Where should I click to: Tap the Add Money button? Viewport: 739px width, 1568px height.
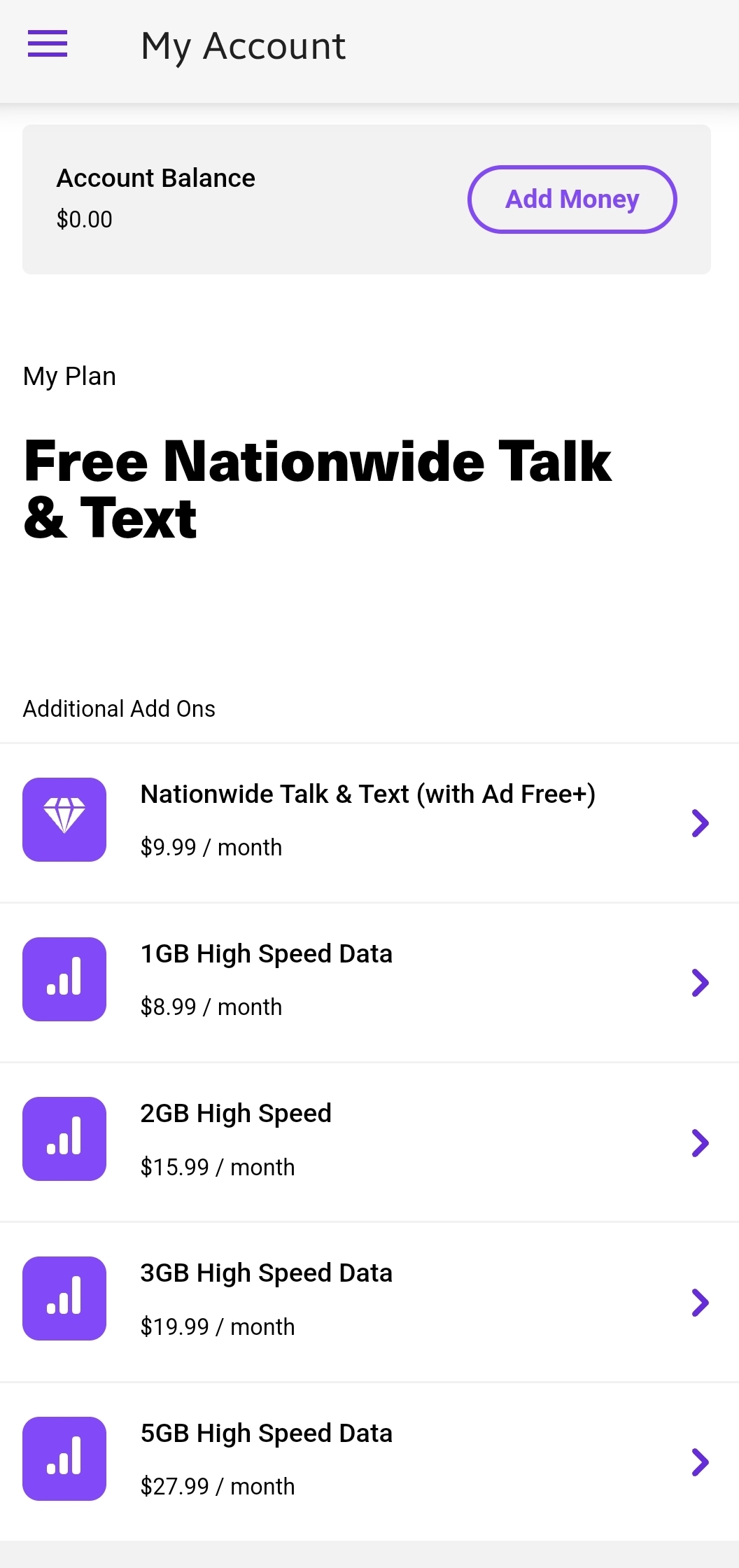[572, 199]
